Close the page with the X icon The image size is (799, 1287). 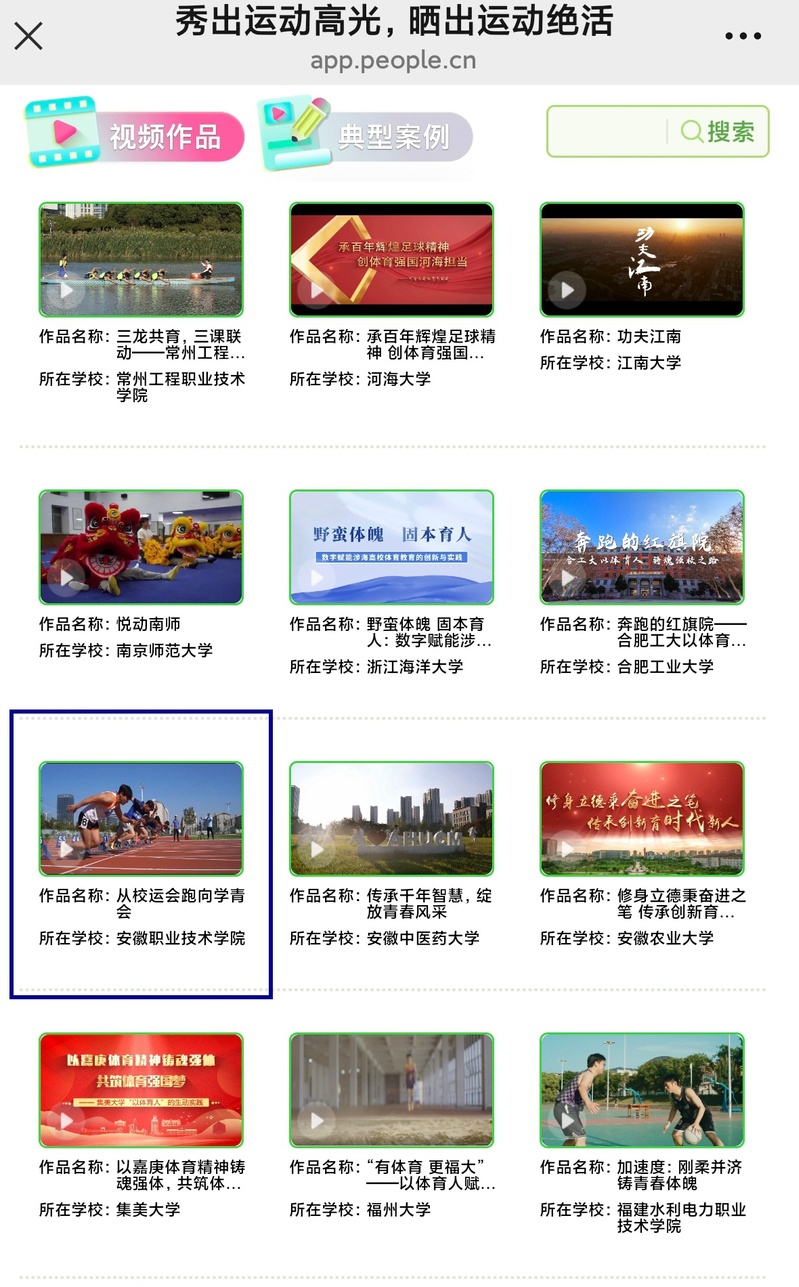click(29, 36)
